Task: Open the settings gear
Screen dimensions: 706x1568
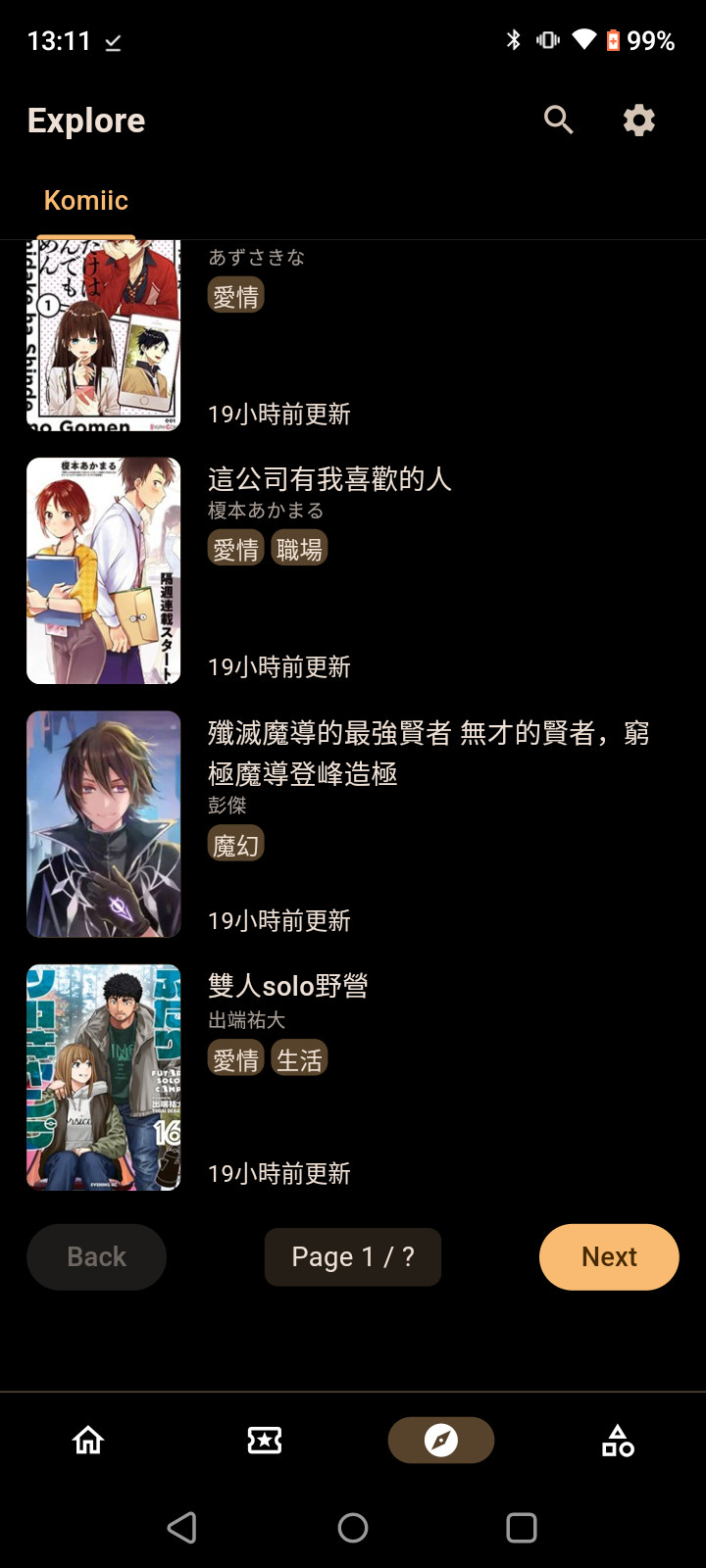Action: click(639, 120)
